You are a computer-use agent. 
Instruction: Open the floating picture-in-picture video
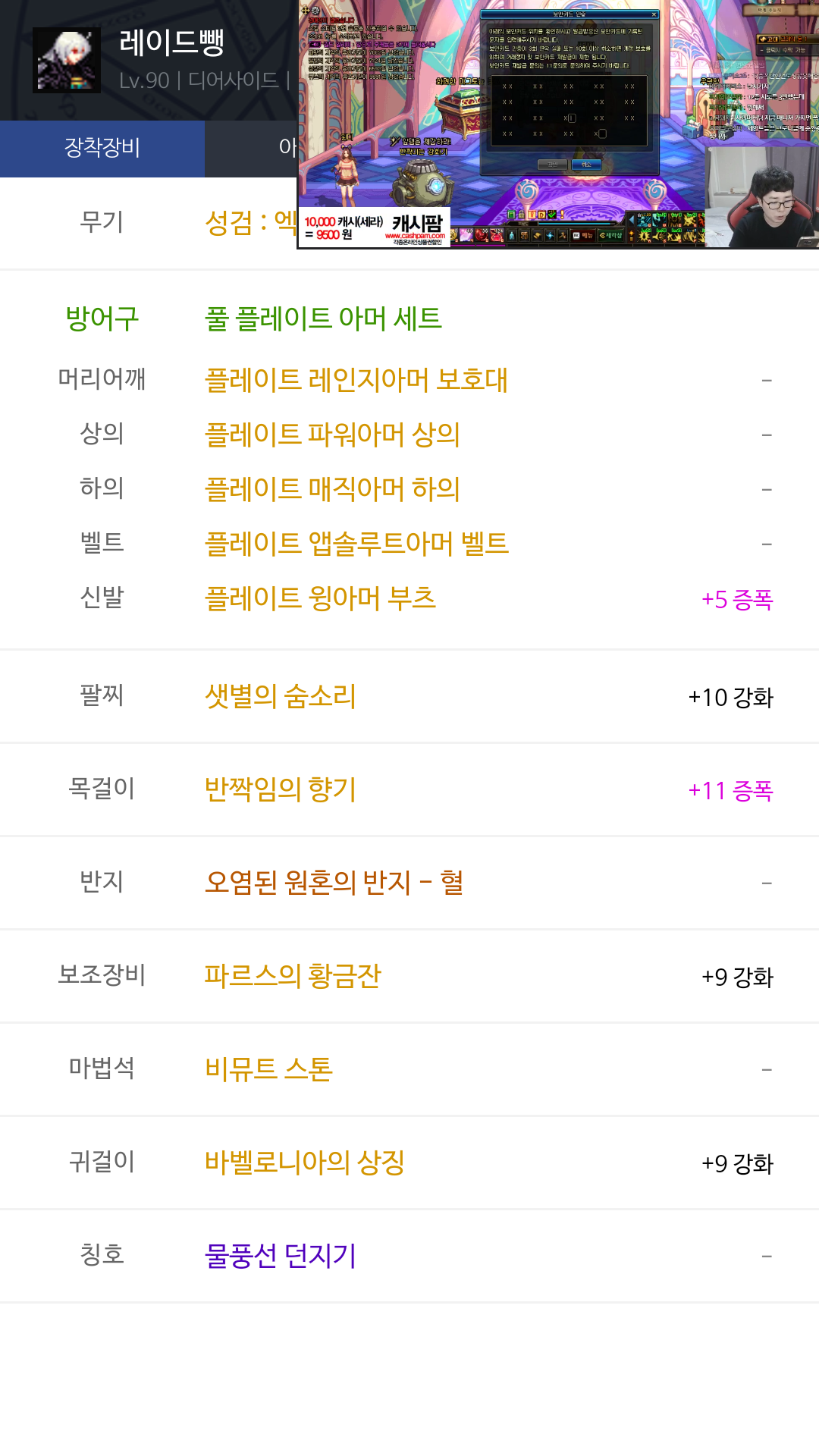pyautogui.click(x=558, y=124)
